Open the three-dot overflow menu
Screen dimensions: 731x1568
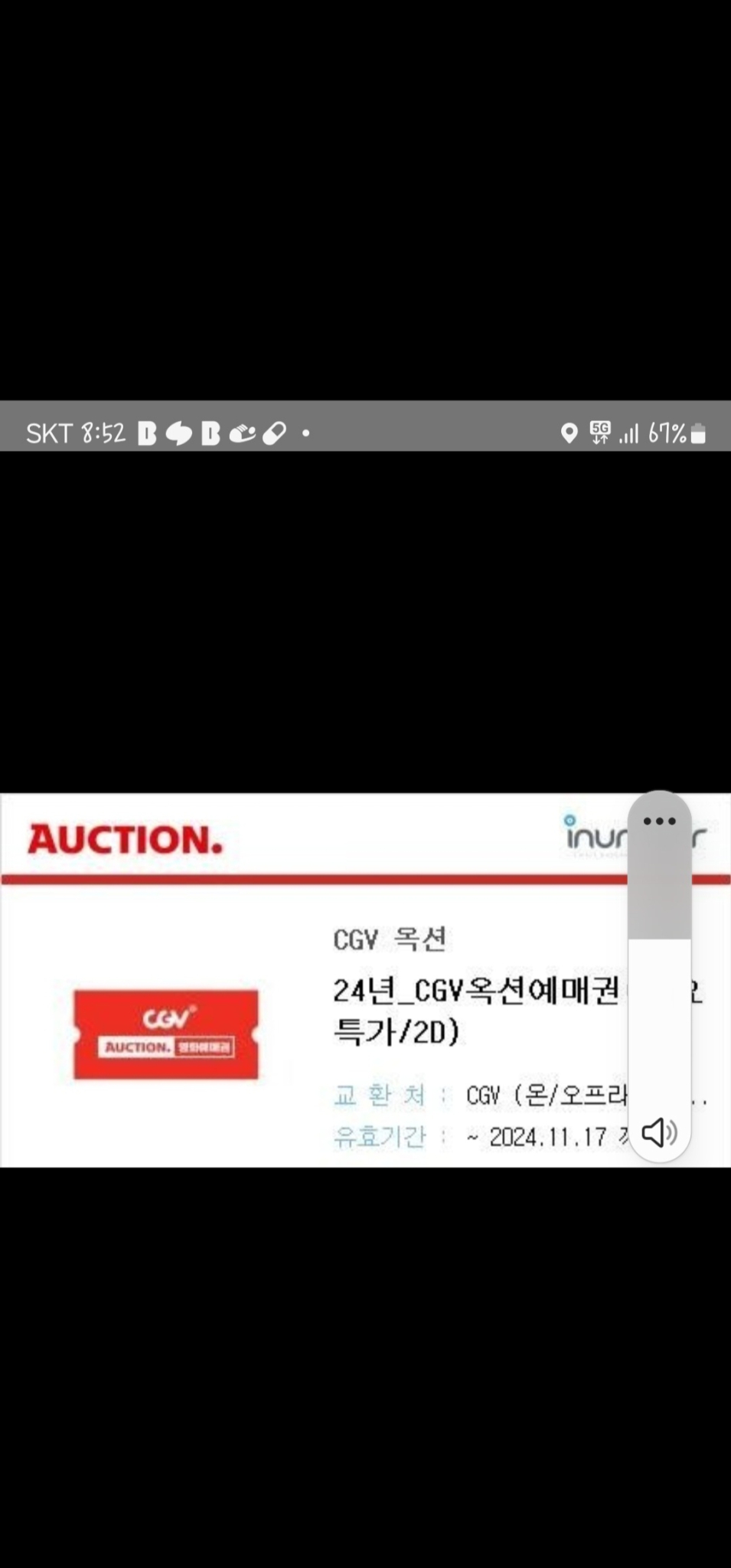click(x=659, y=821)
